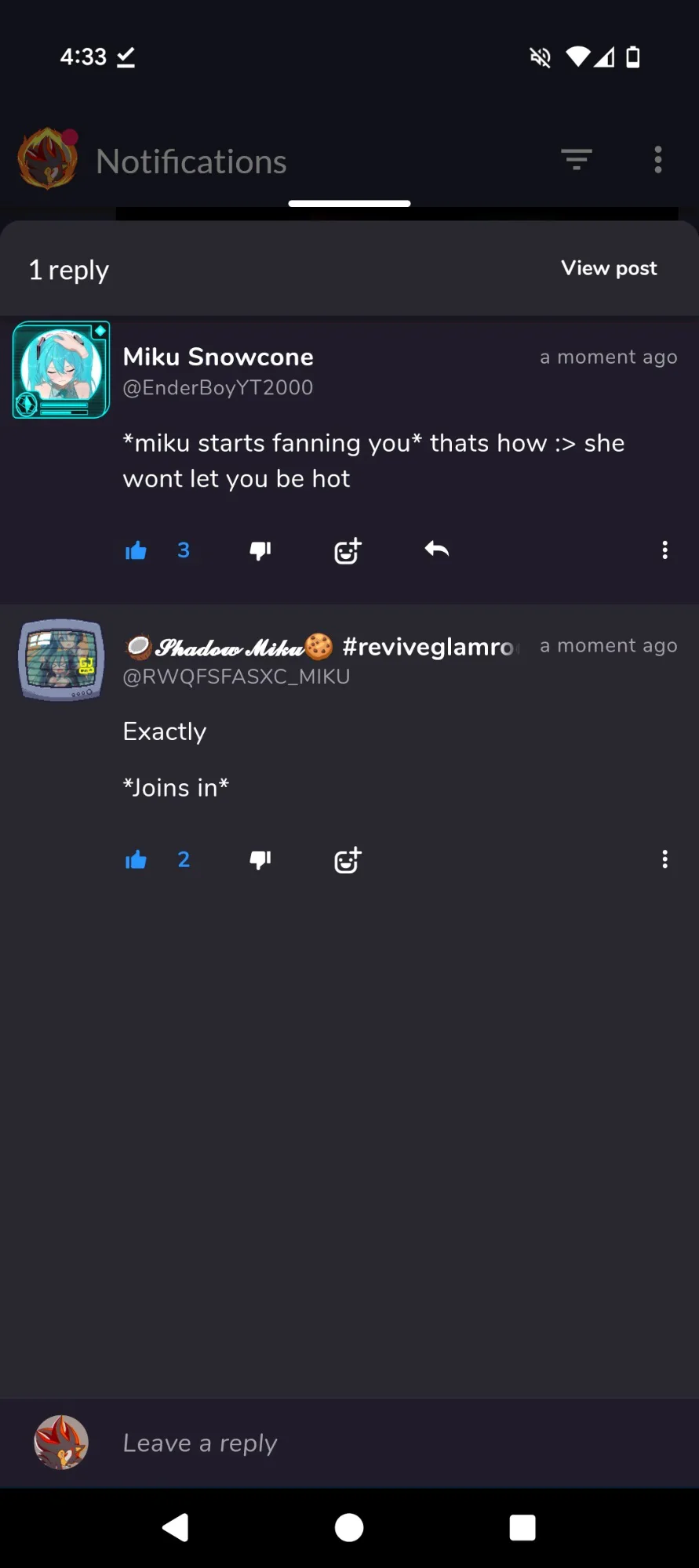This screenshot has height=1568, width=699.
Task: Like Miku Snowcone's comment
Action: (136, 550)
